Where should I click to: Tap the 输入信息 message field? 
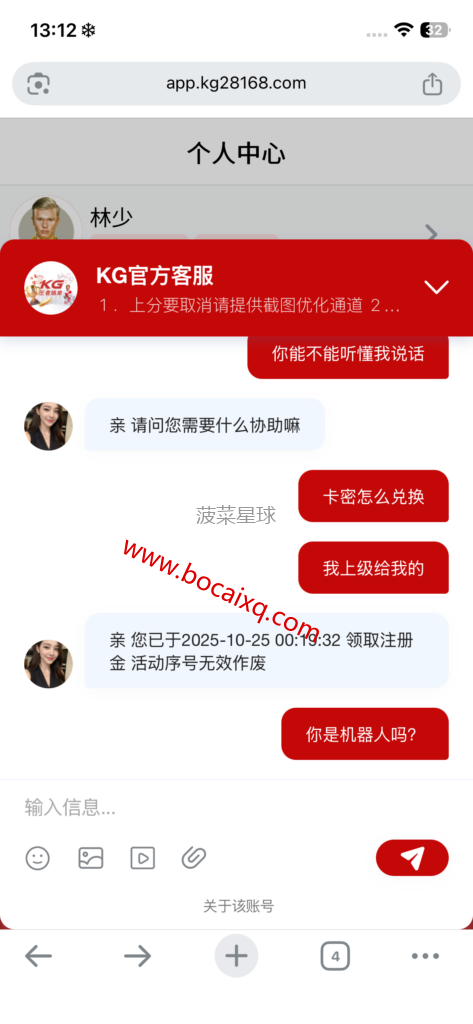click(236, 808)
